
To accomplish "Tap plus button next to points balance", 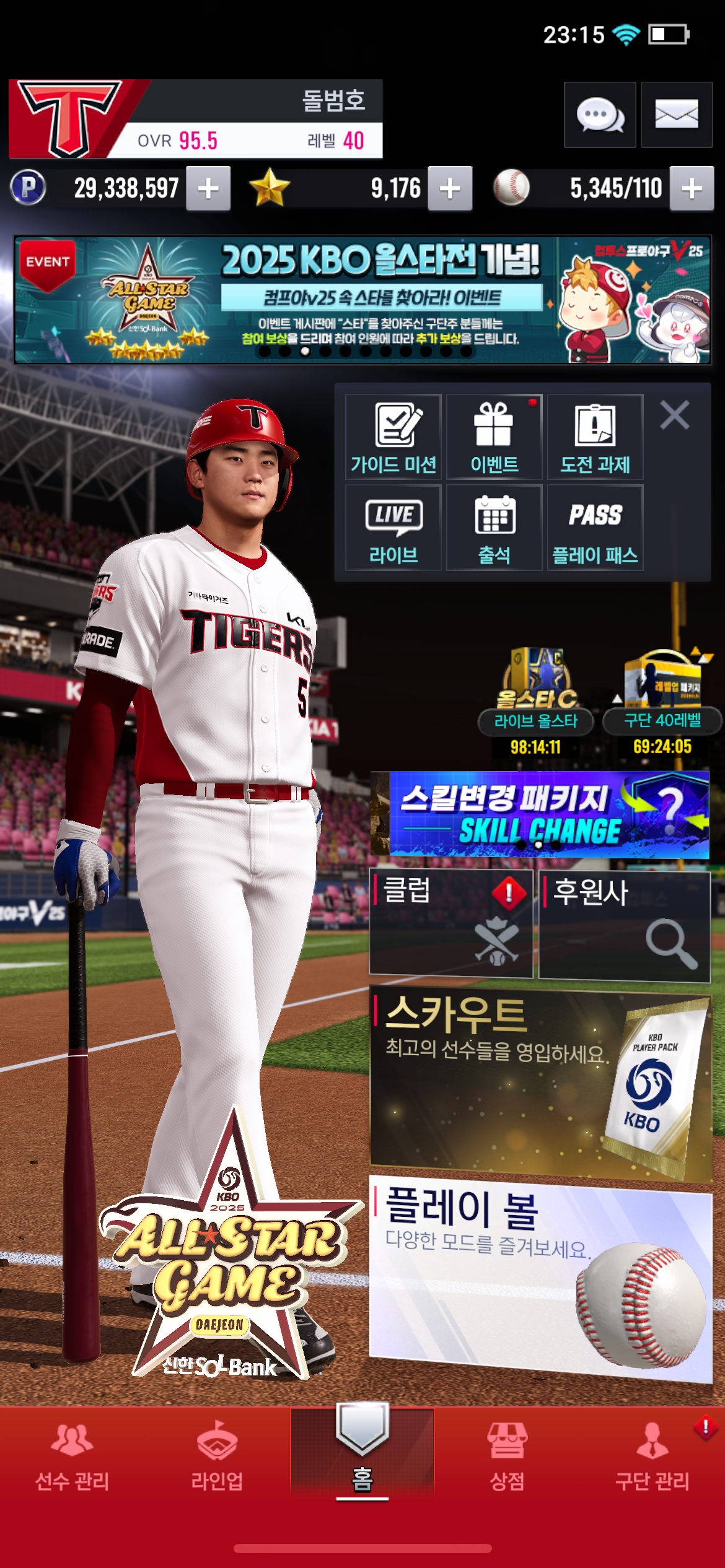I will click(x=208, y=188).
